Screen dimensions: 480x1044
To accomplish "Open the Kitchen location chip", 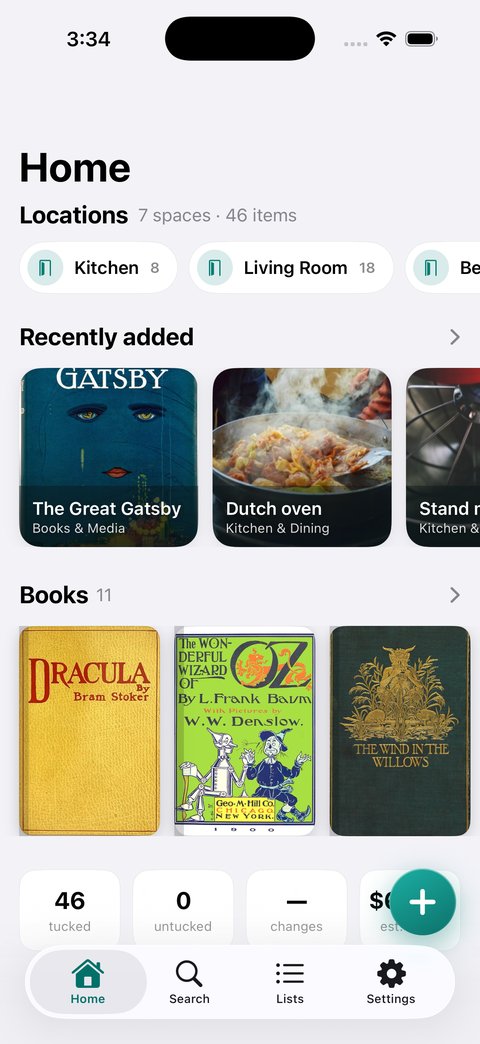I will coord(99,268).
